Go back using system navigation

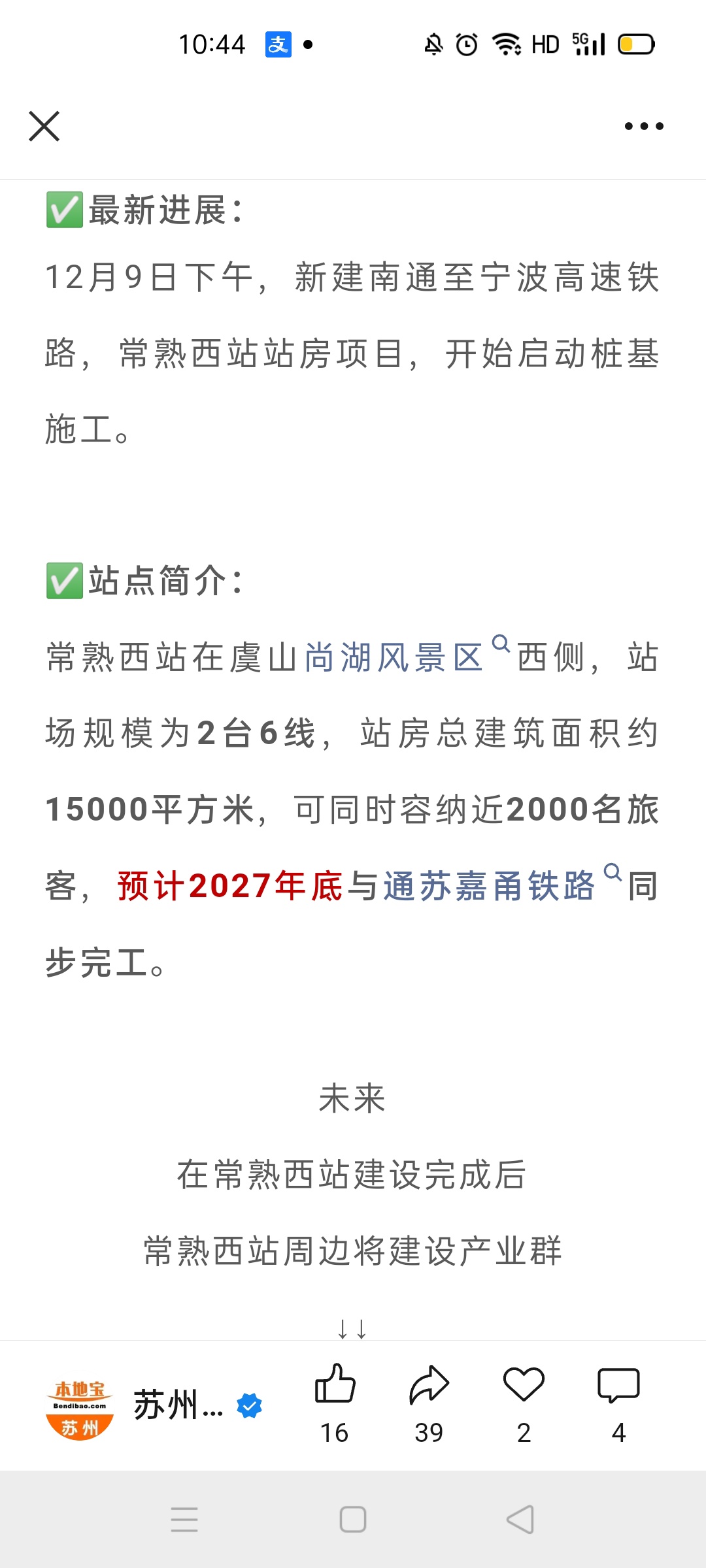[520, 1519]
